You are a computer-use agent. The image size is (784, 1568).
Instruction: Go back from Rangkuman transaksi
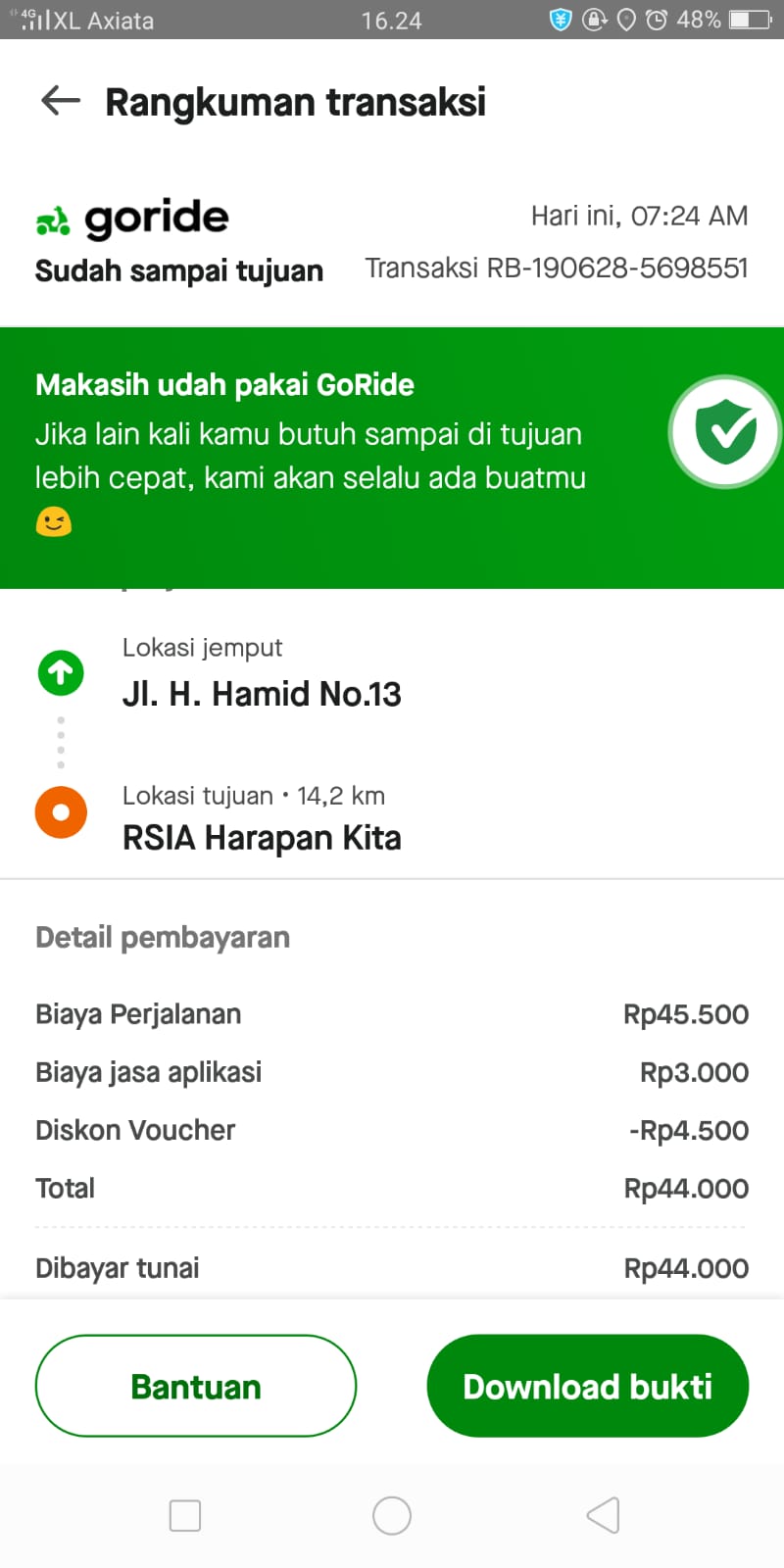click(x=61, y=100)
